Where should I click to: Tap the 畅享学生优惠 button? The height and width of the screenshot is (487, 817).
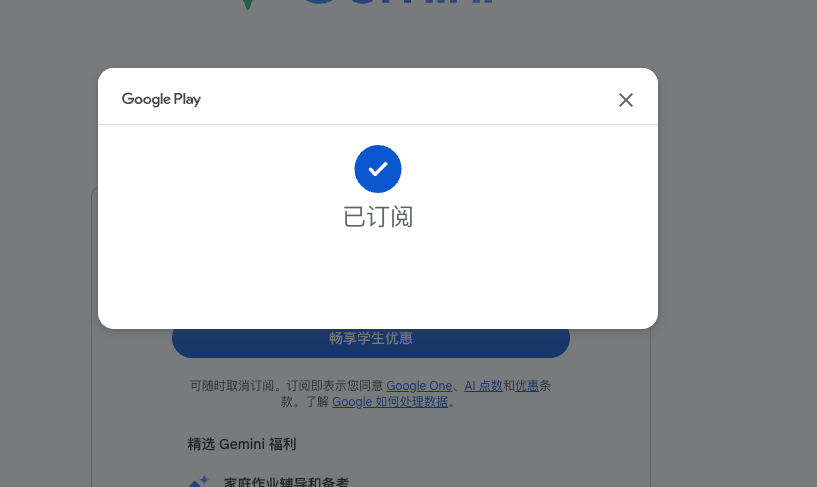[371, 343]
